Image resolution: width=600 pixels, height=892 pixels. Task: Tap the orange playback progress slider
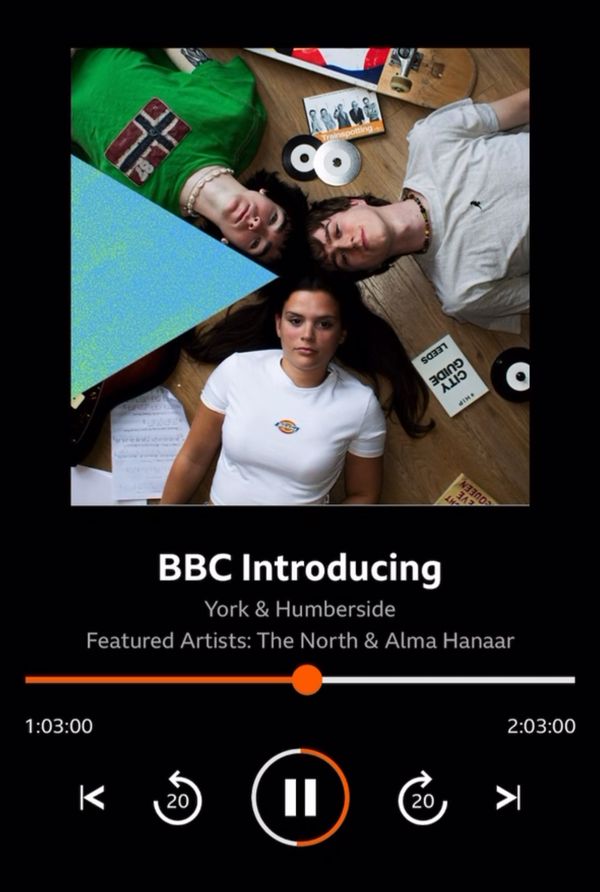coord(307,680)
